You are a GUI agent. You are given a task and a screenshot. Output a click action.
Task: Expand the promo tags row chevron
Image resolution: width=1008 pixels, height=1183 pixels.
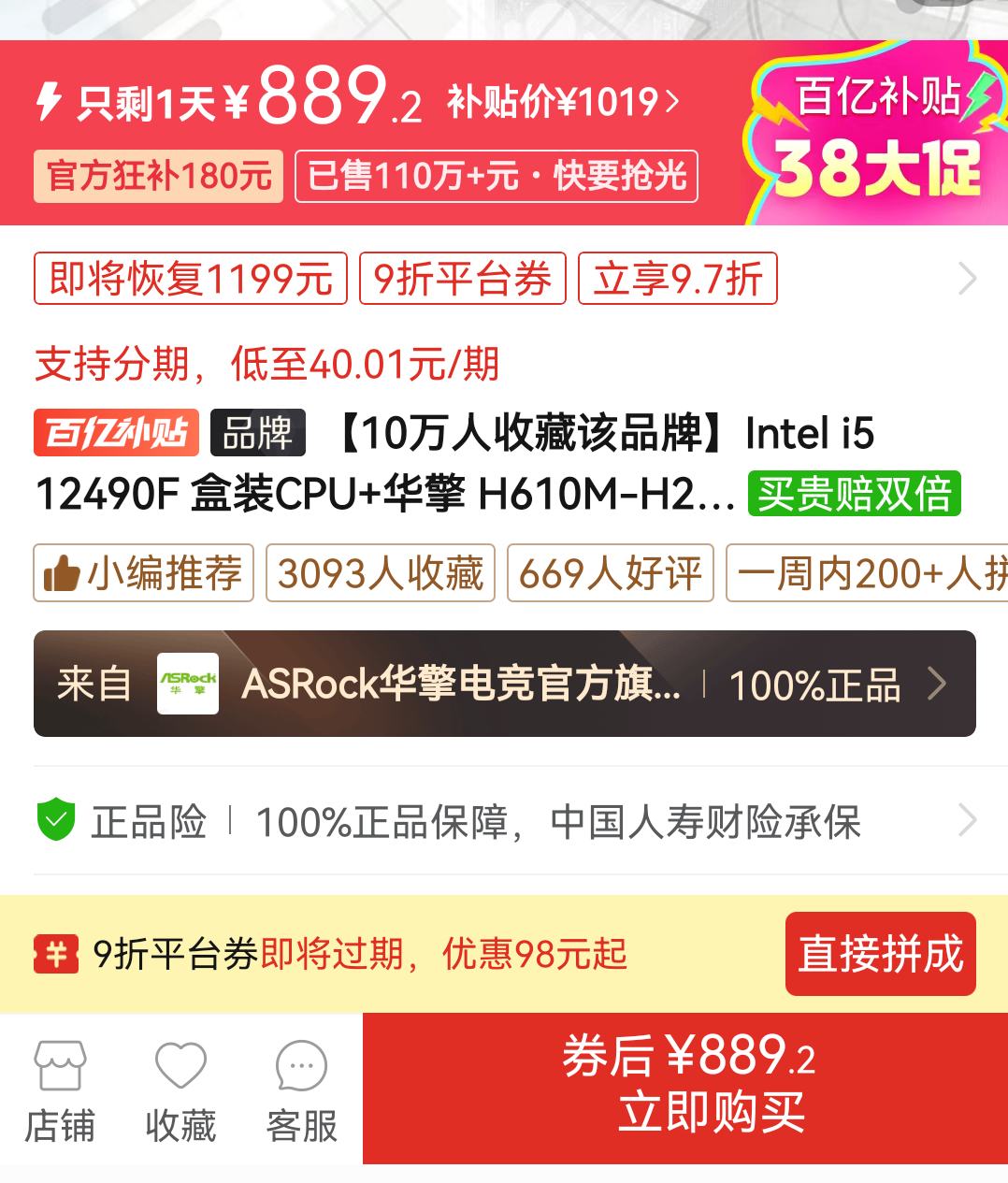pos(968,278)
